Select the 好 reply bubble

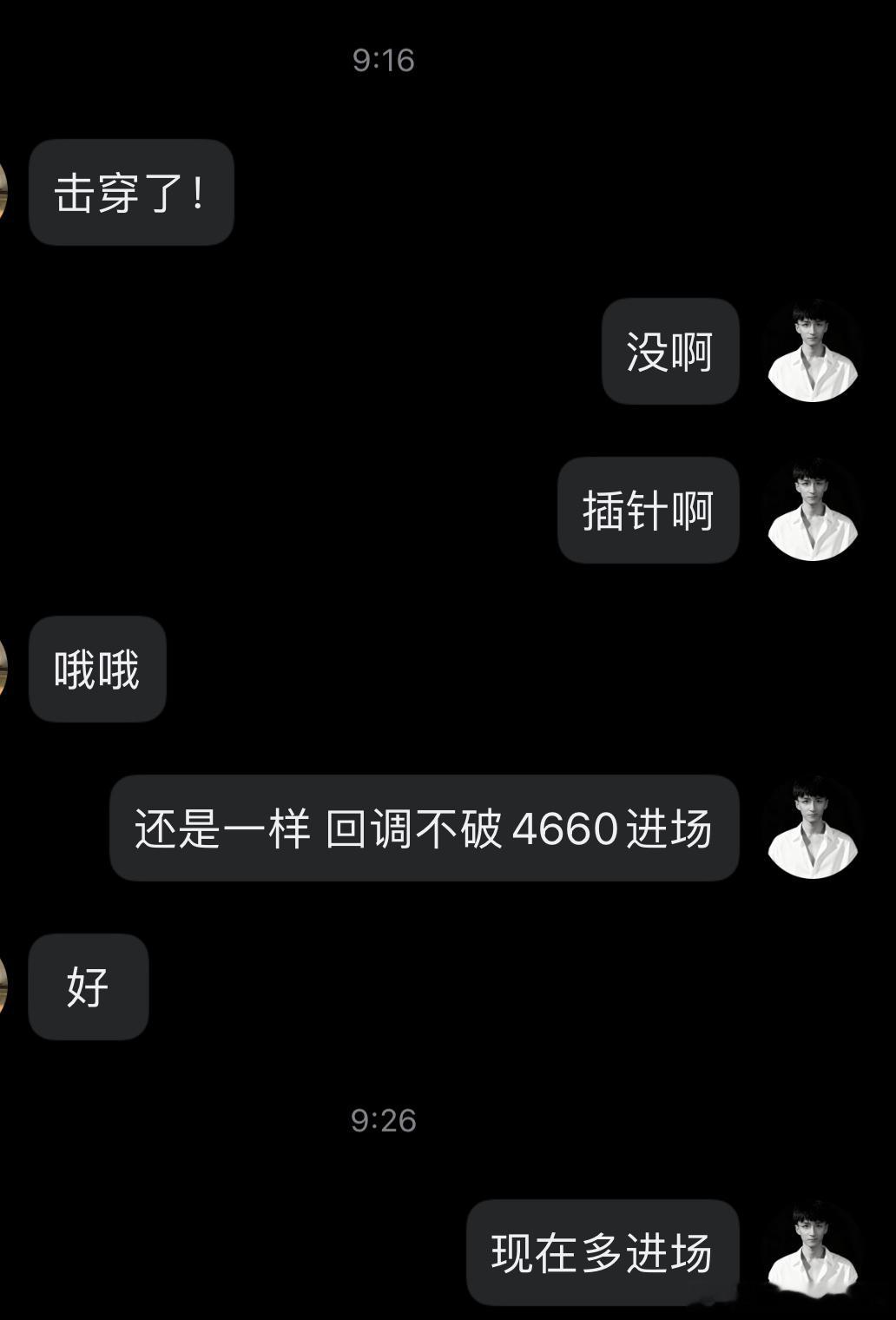[x=88, y=986]
